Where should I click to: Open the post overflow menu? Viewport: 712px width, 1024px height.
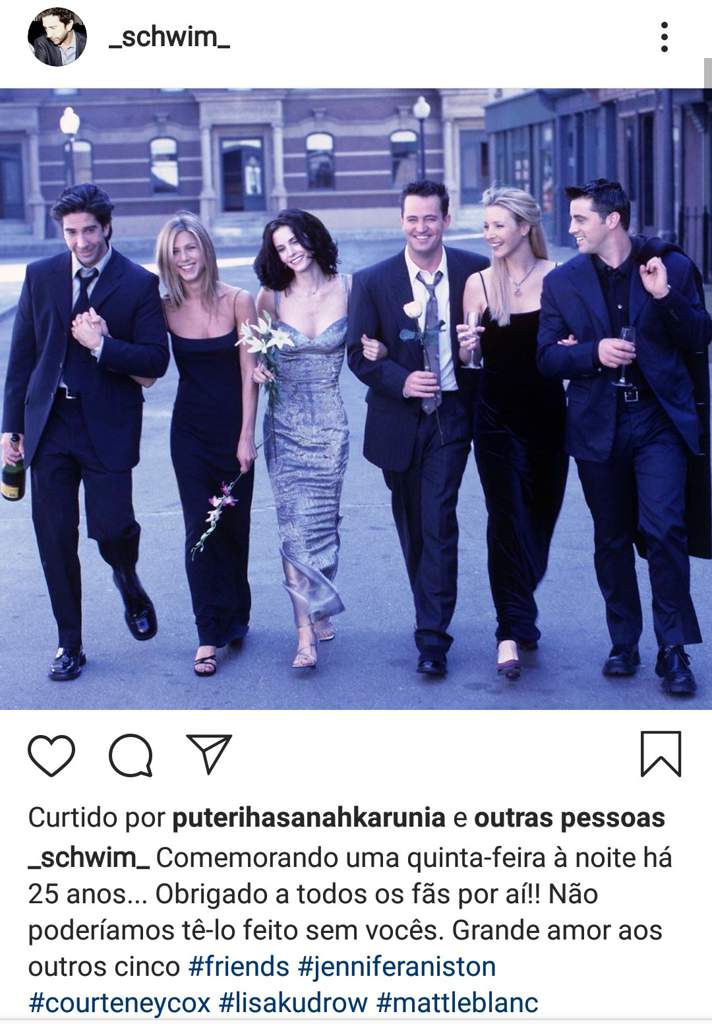664,38
